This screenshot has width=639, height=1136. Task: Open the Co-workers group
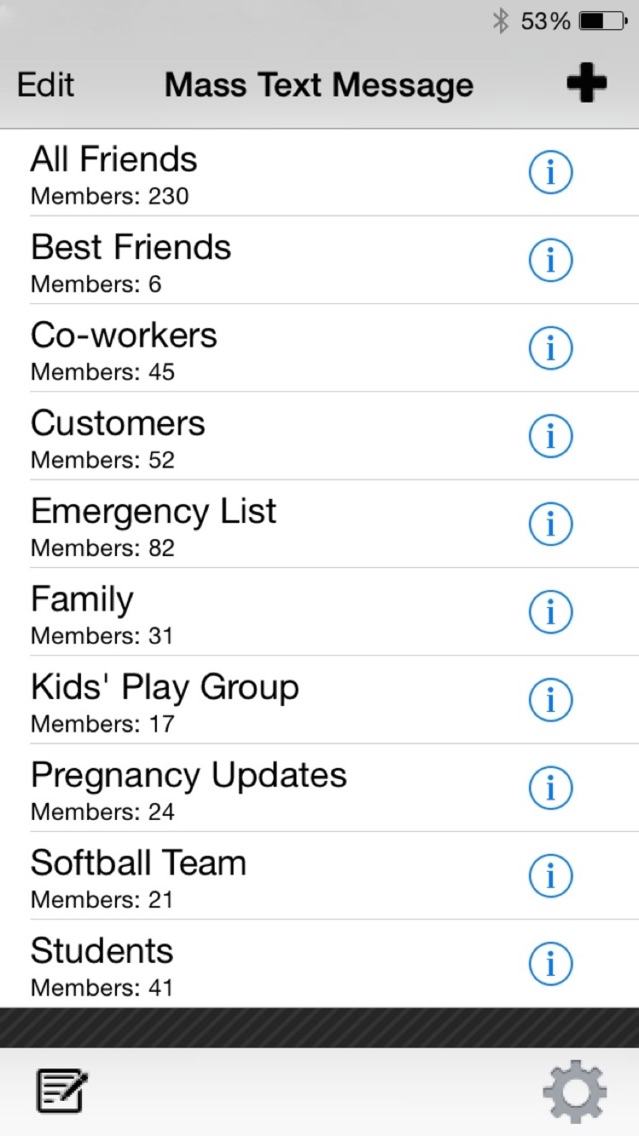pos(320,348)
